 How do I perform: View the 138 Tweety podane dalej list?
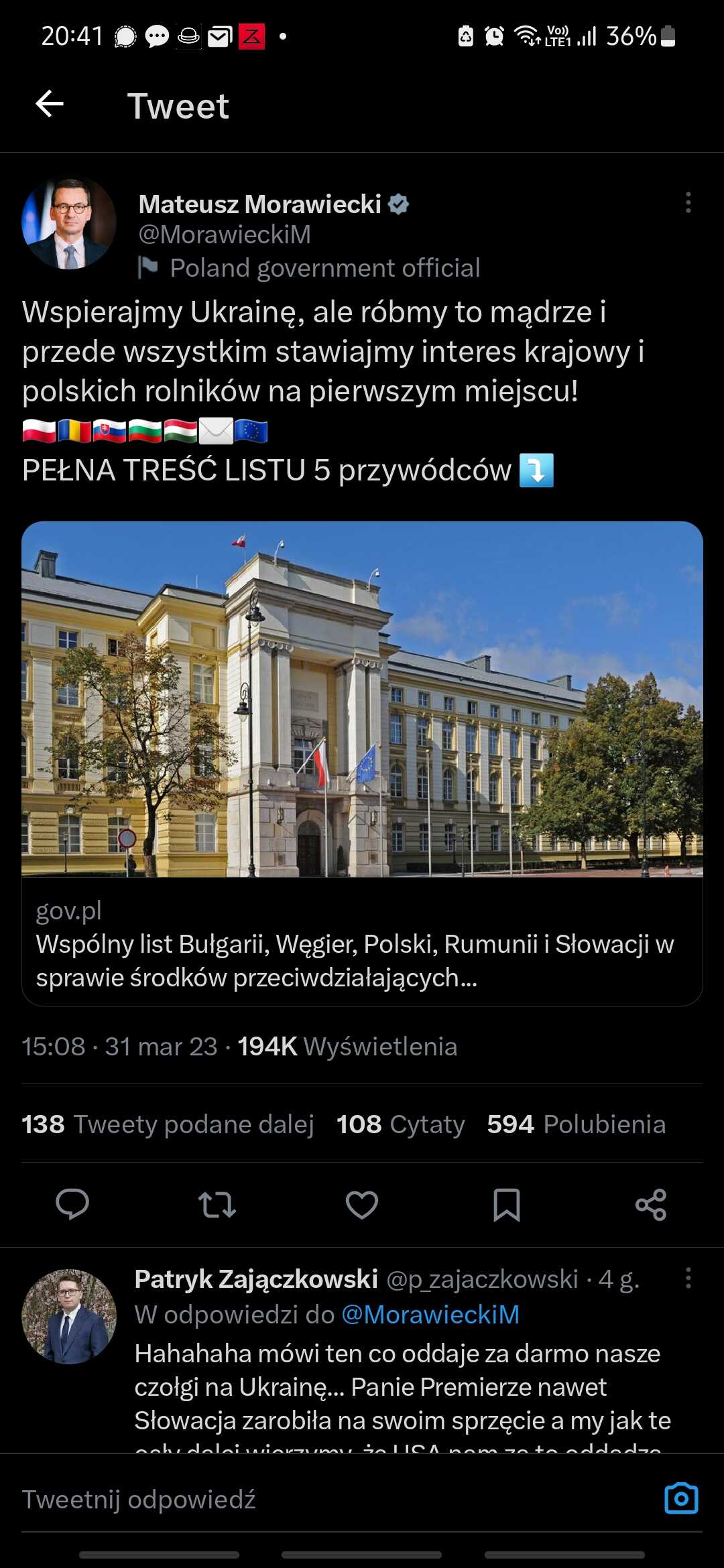pyautogui.click(x=168, y=1124)
